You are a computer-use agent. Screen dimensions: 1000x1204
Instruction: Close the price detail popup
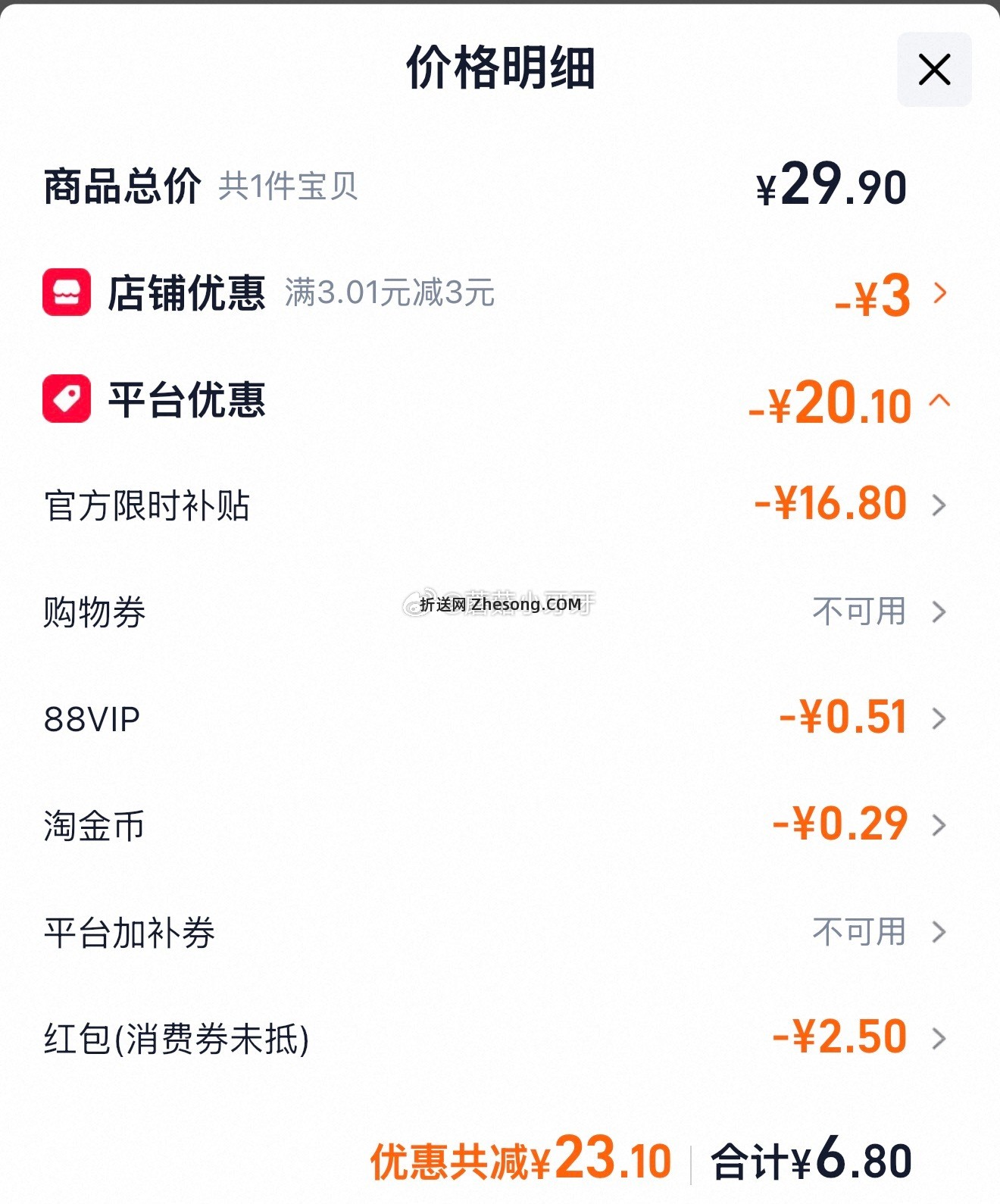click(934, 69)
